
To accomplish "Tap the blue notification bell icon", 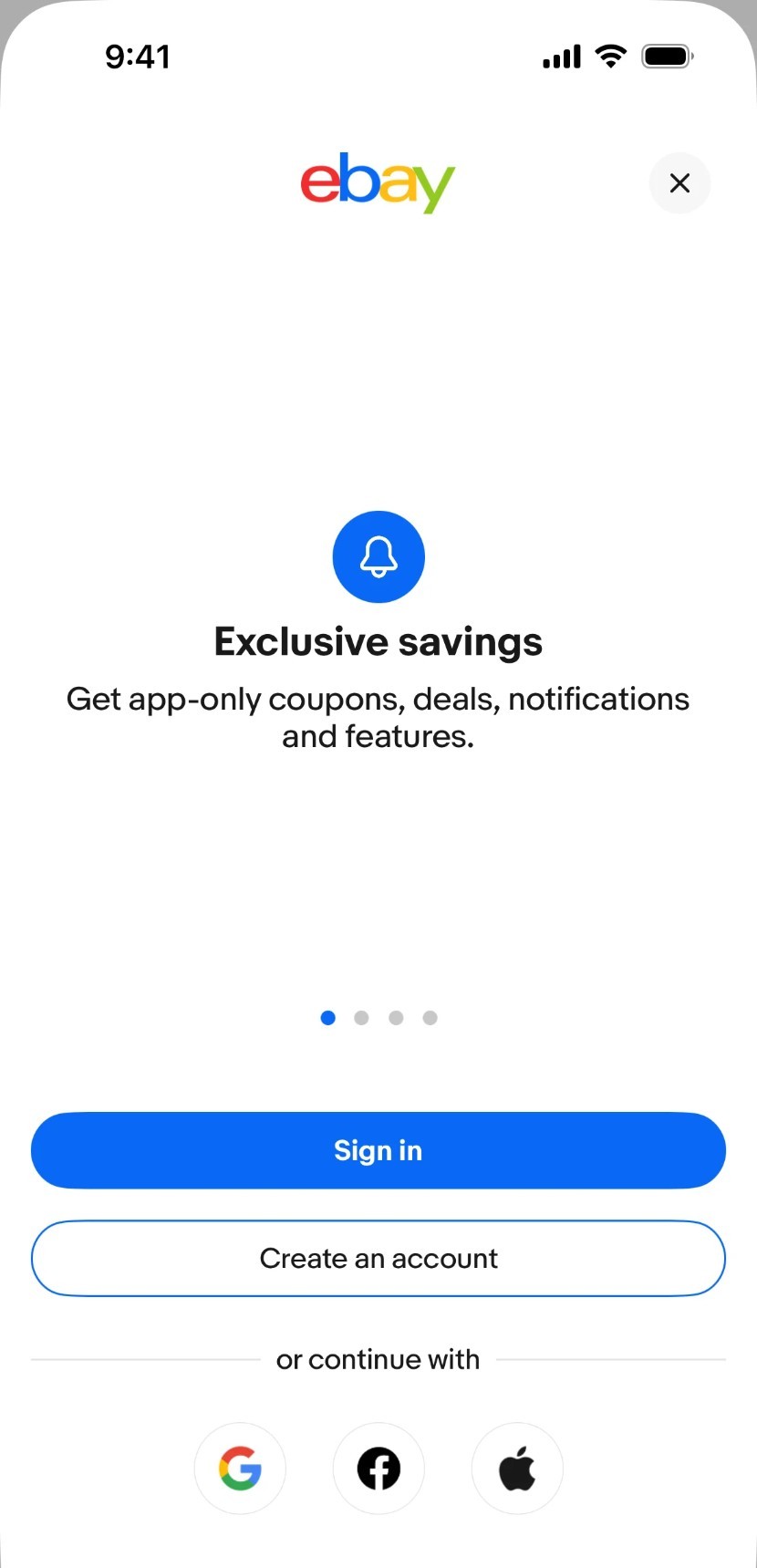I will pos(378,557).
